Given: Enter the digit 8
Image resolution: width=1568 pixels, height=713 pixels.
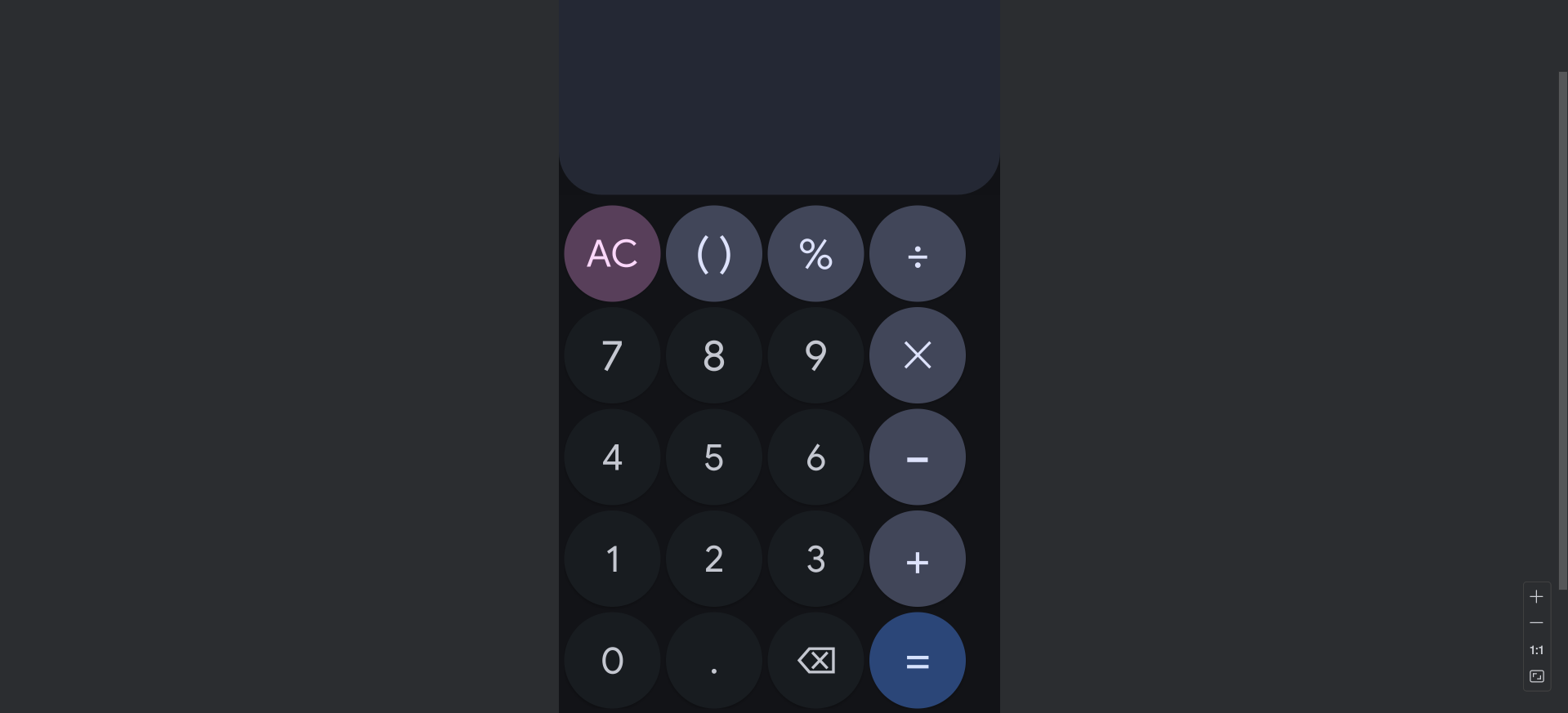Looking at the screenshot, I should (714, 355).
